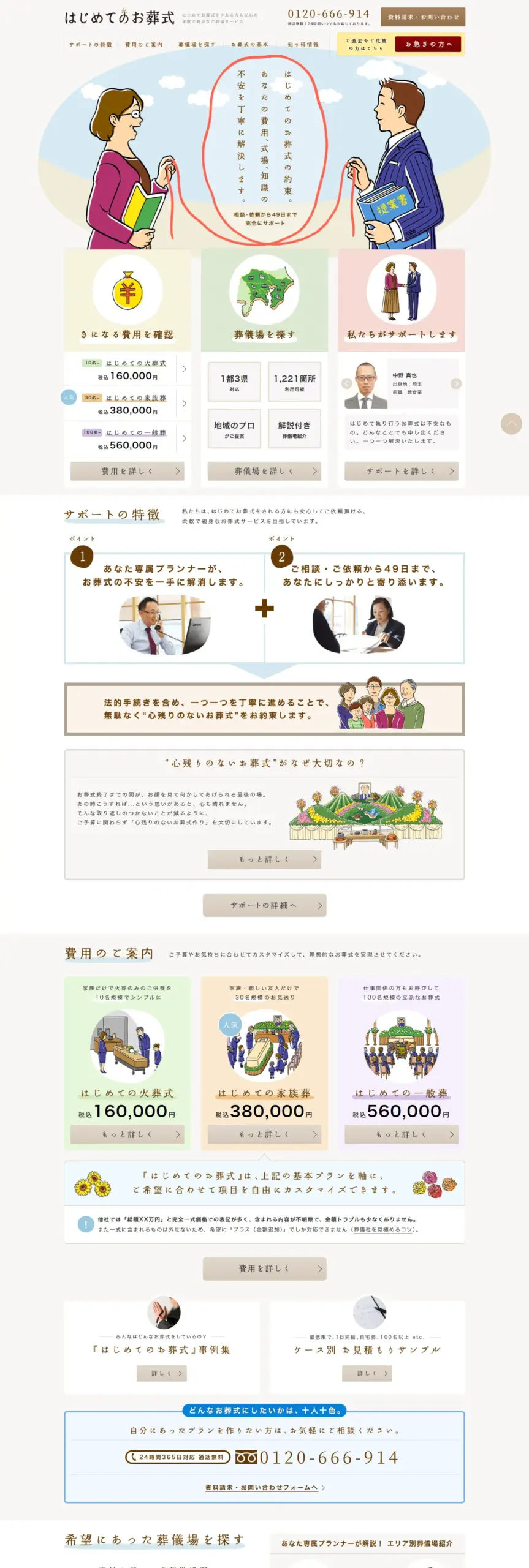This screenshot has width=529, height=1568.
Task: Tap the round scroll-to-top arrow button
Action: [511, 423]
